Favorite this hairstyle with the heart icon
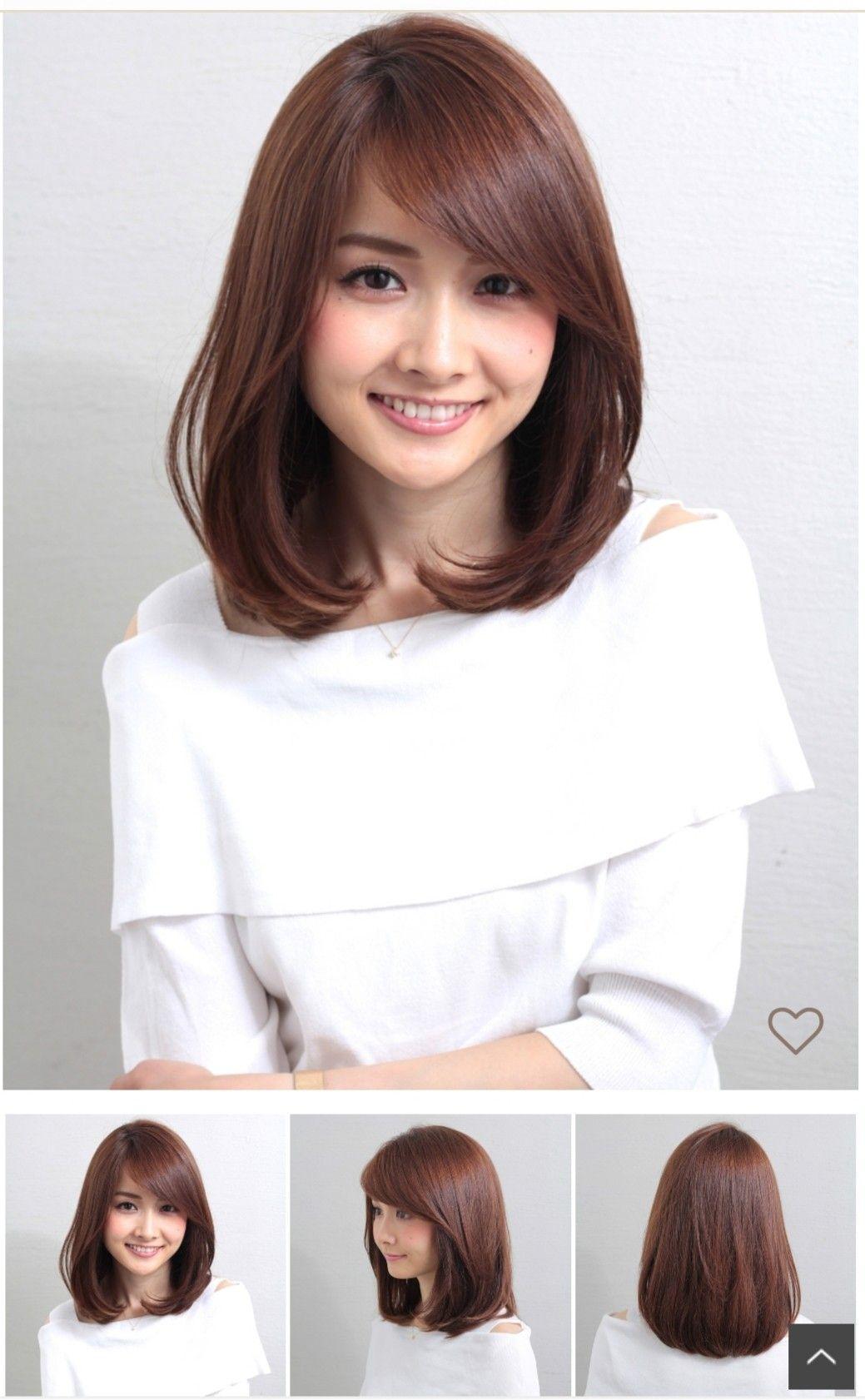 point(795,1030)
